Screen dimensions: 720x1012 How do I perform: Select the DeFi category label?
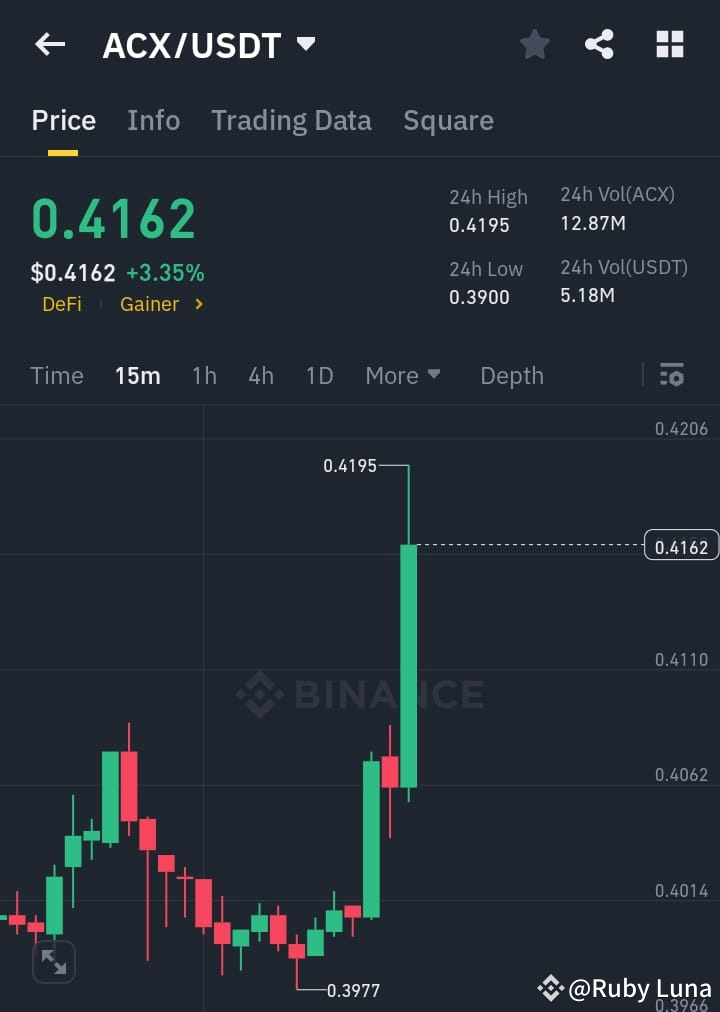coord(62,304)
